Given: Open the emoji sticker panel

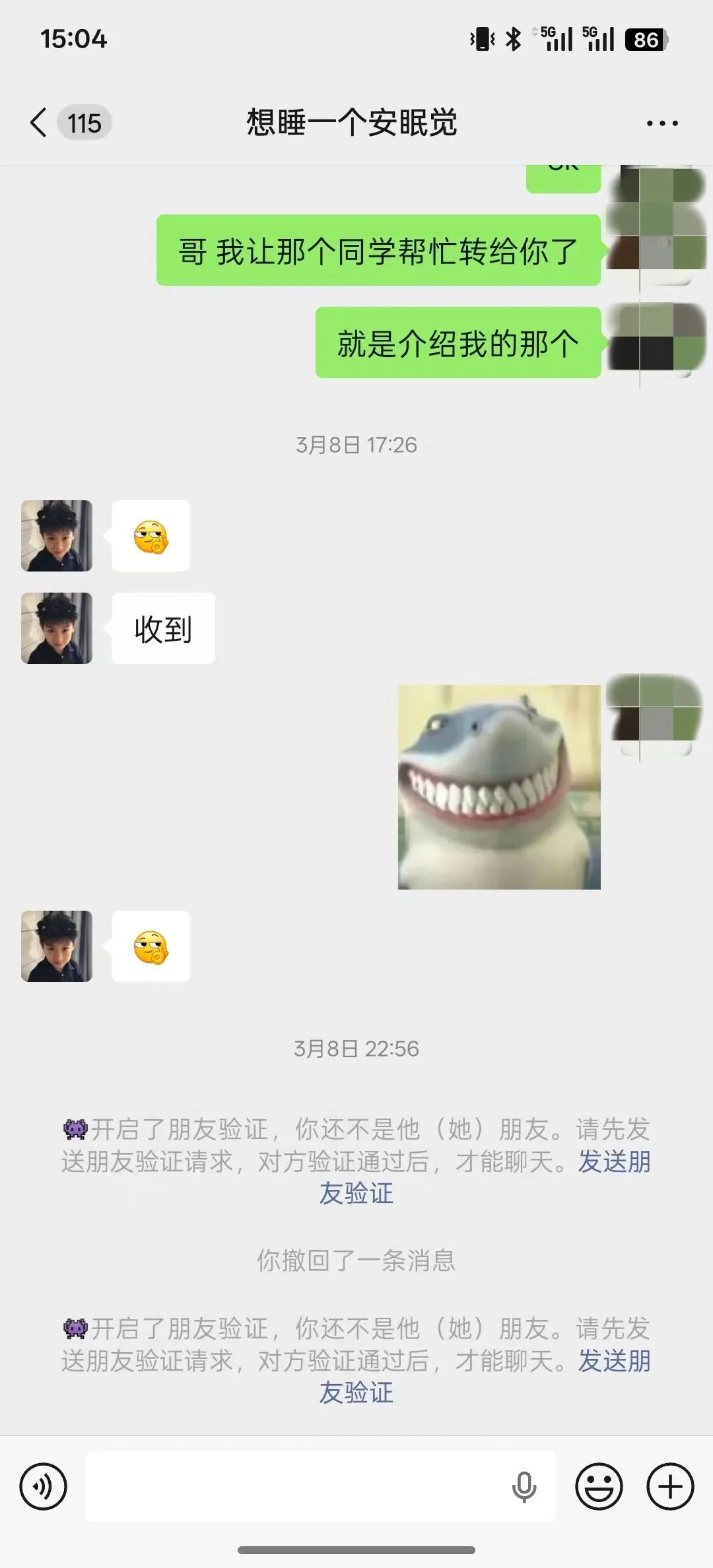Looking at the screenshot, I should [x=599, y=1487].
